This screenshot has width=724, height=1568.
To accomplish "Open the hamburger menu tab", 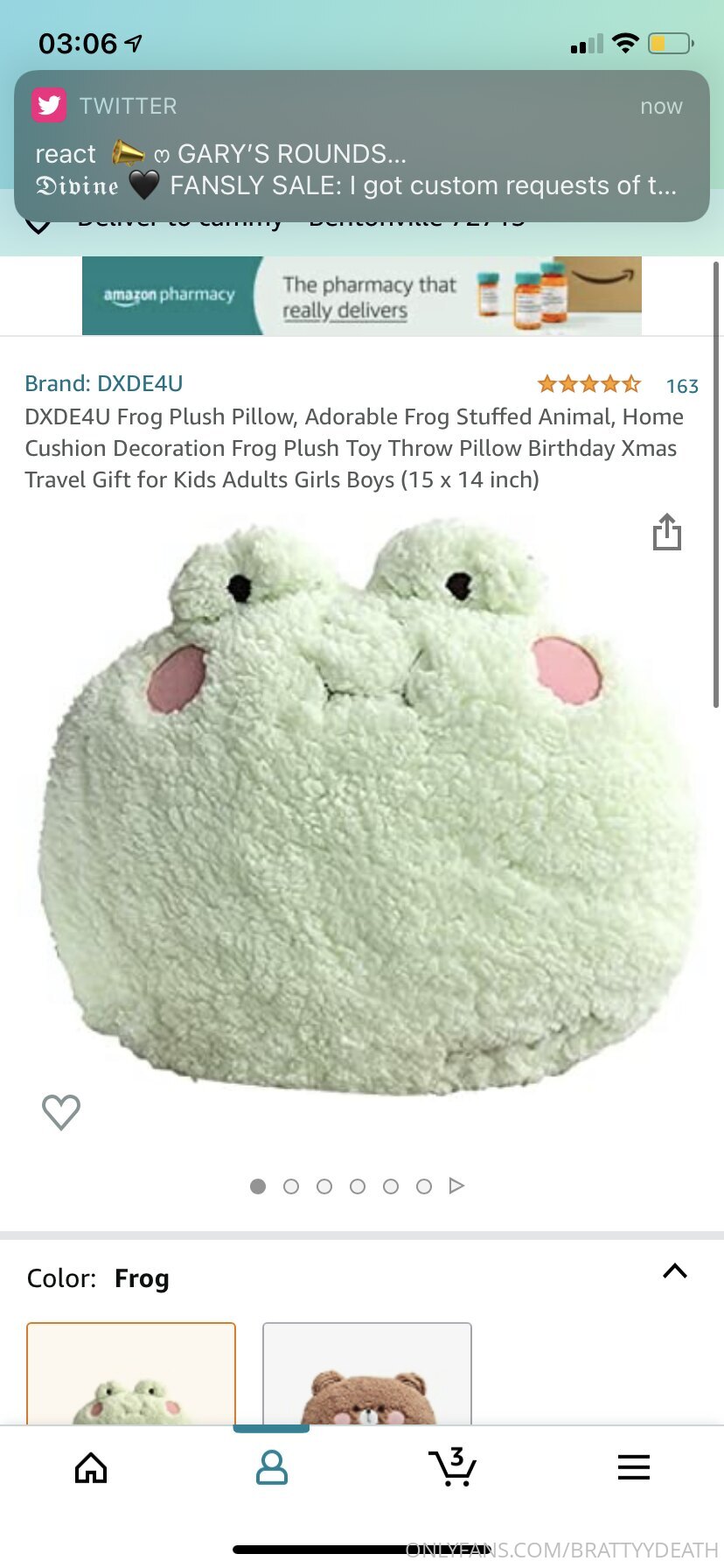I will coord(633,1467).
